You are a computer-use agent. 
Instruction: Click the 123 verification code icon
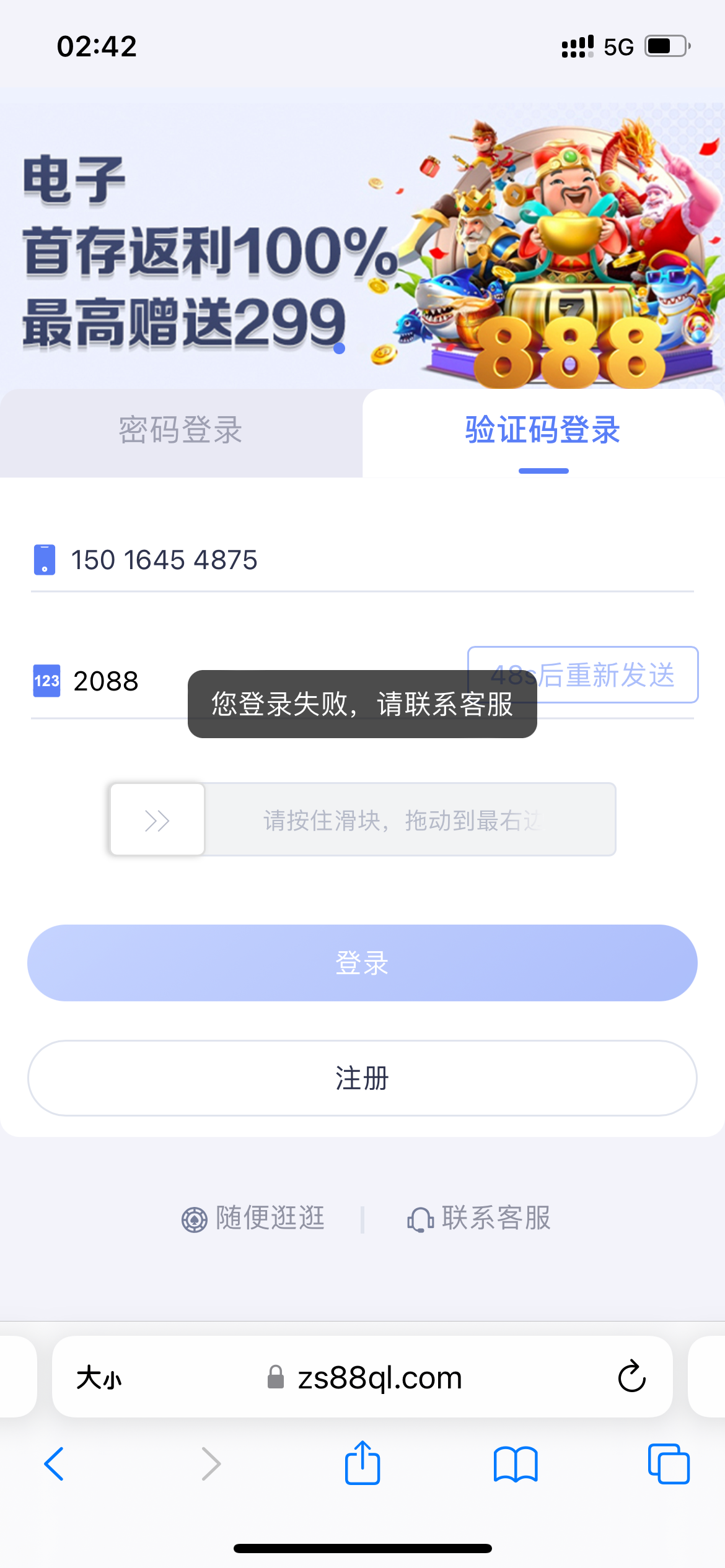45,681
